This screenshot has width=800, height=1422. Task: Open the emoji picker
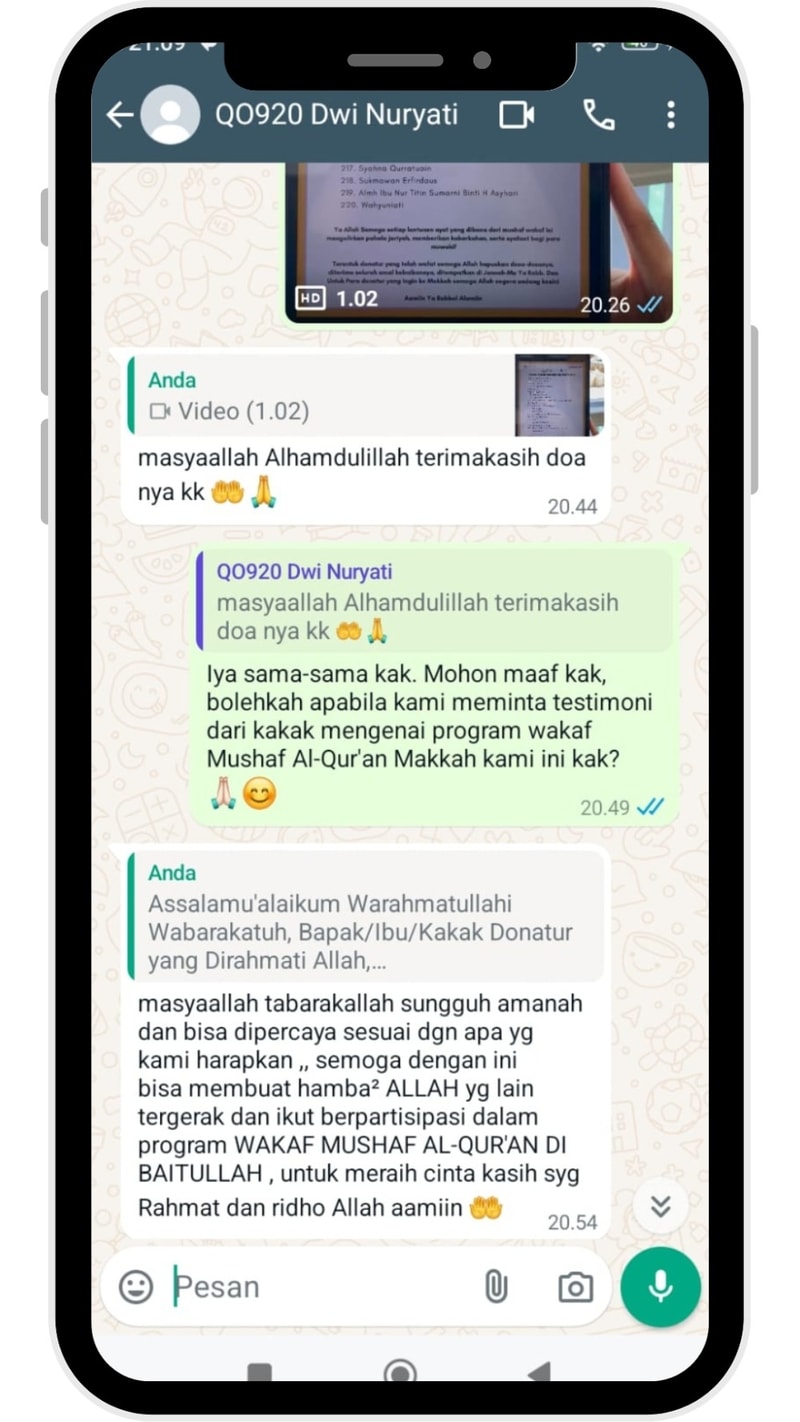136,1286
